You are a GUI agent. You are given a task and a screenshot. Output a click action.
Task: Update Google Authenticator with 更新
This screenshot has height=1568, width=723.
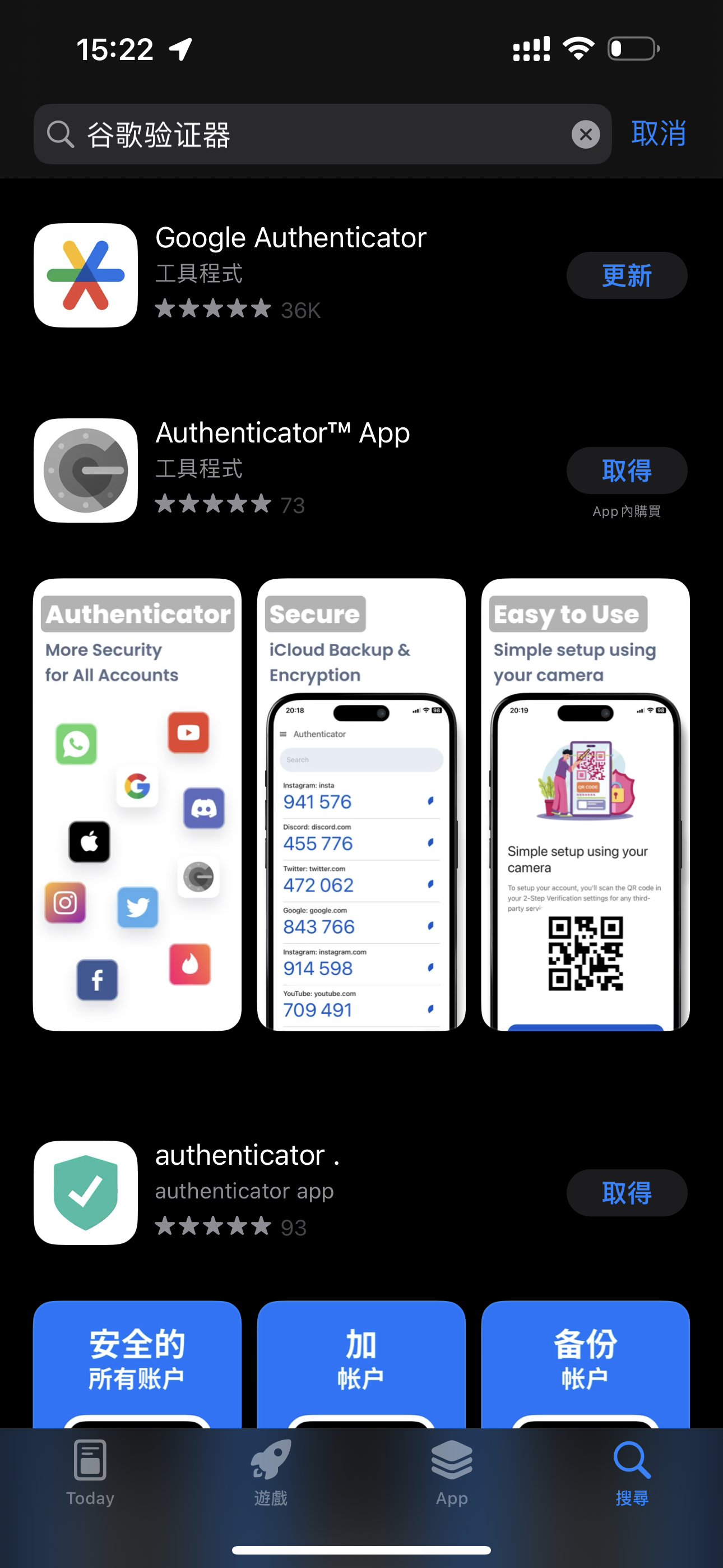tap(626, 276)
